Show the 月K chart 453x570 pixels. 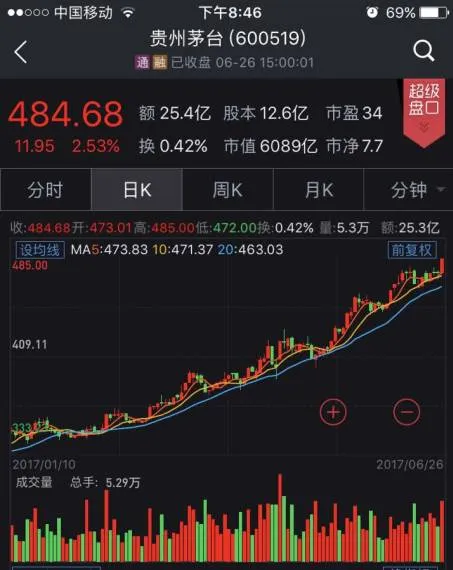318,190
